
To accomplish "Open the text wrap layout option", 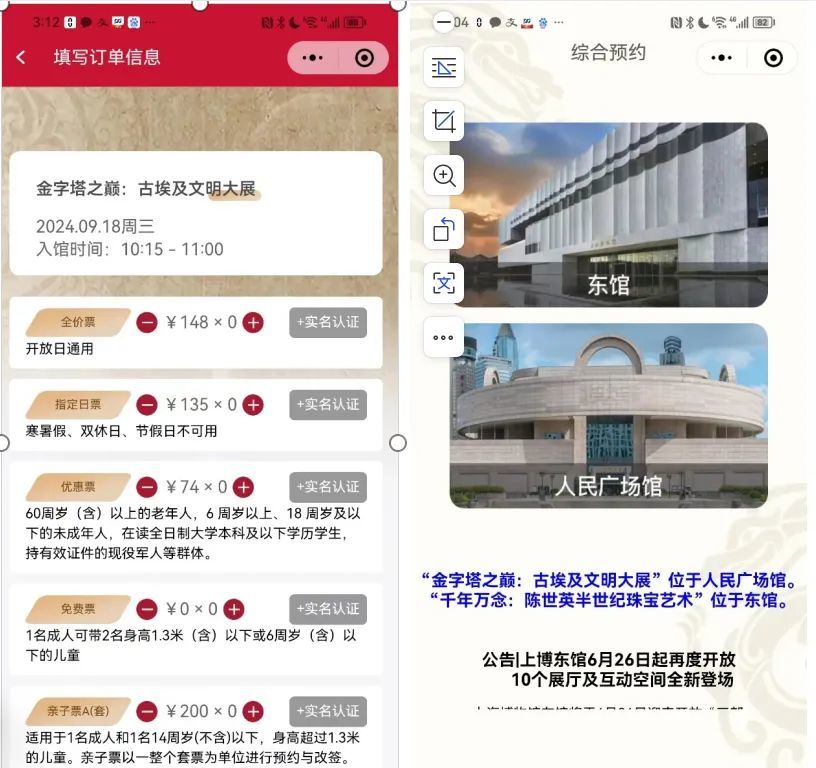I will 444,67.
